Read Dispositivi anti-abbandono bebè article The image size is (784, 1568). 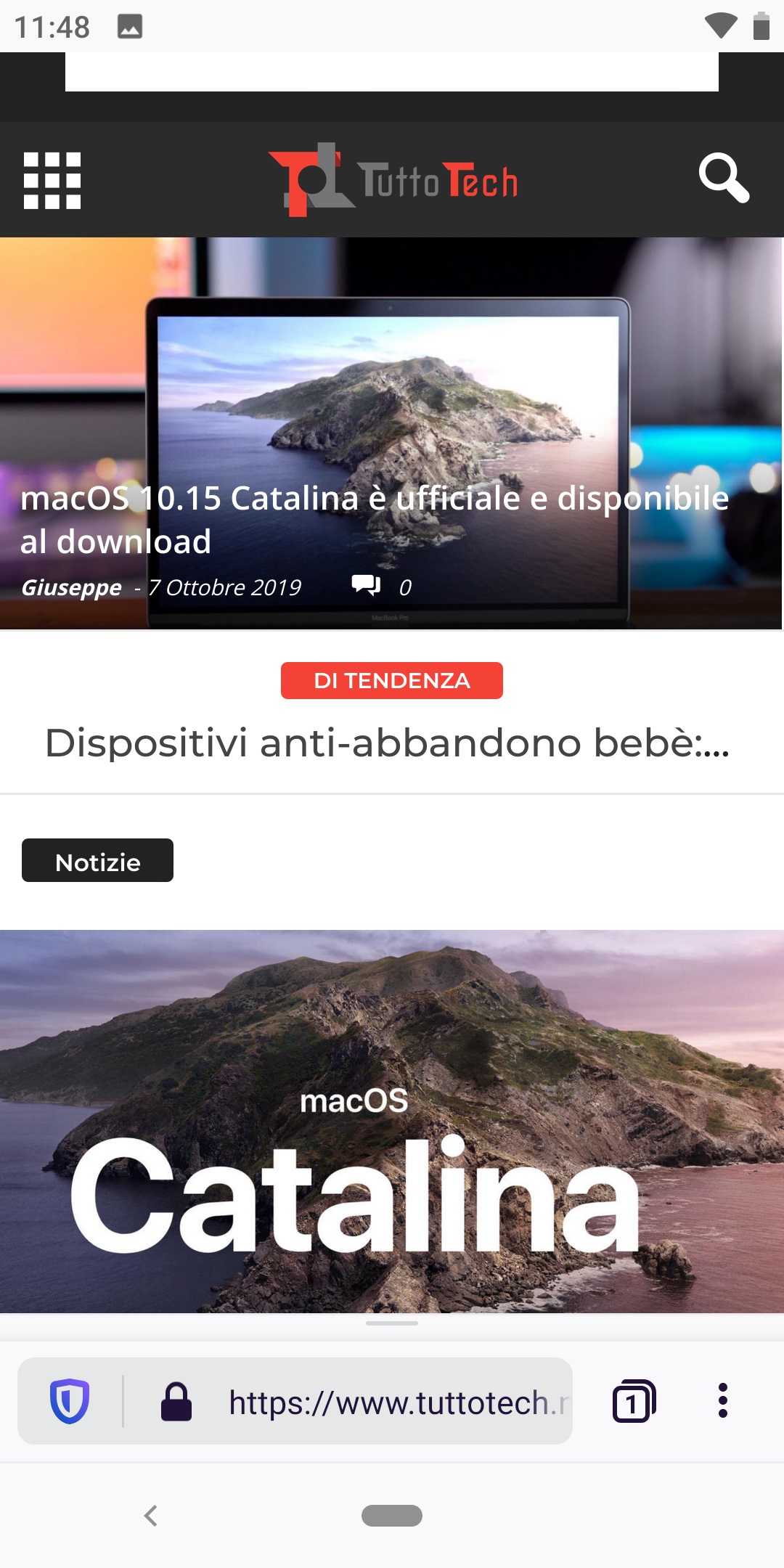(388, 743)
